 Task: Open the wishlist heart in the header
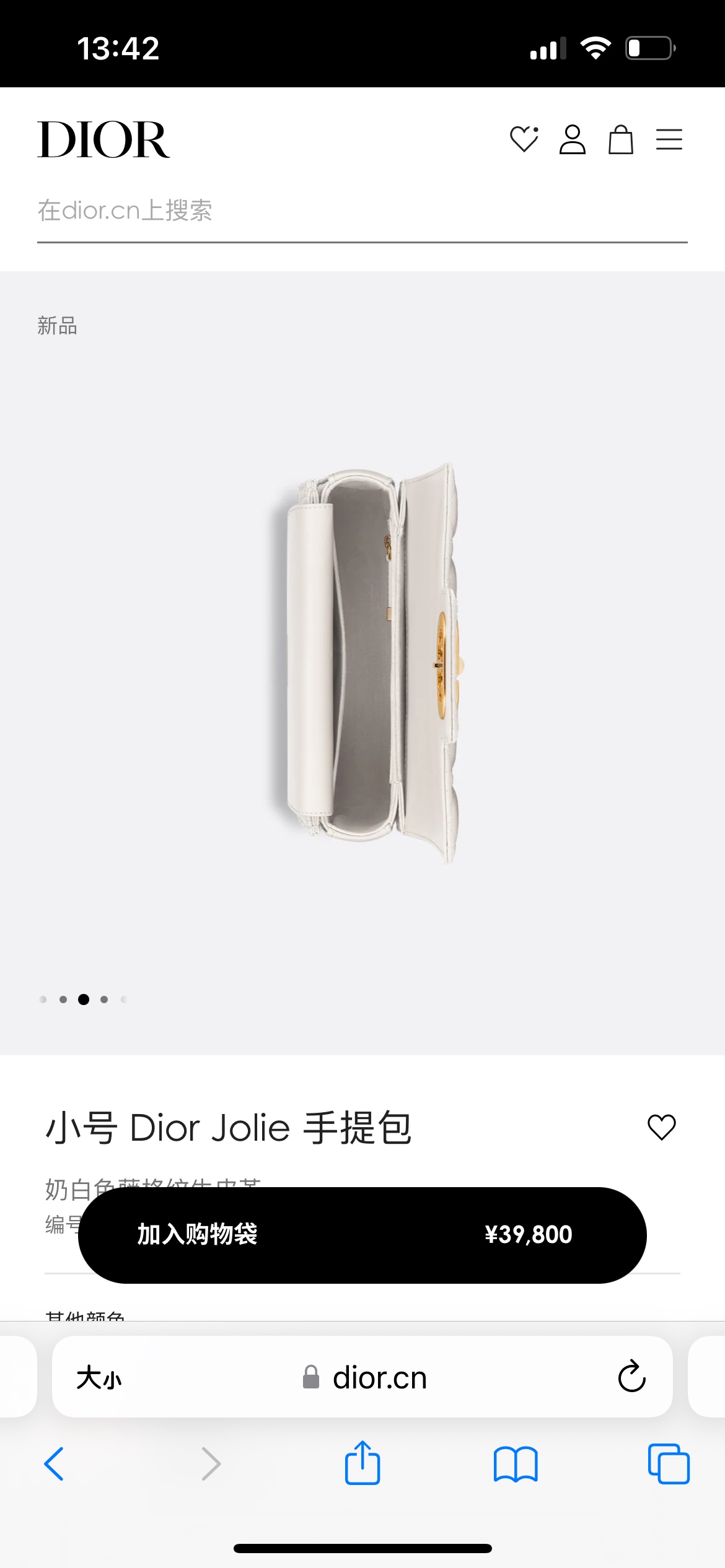pyautogui.click(x=524, y=139)
